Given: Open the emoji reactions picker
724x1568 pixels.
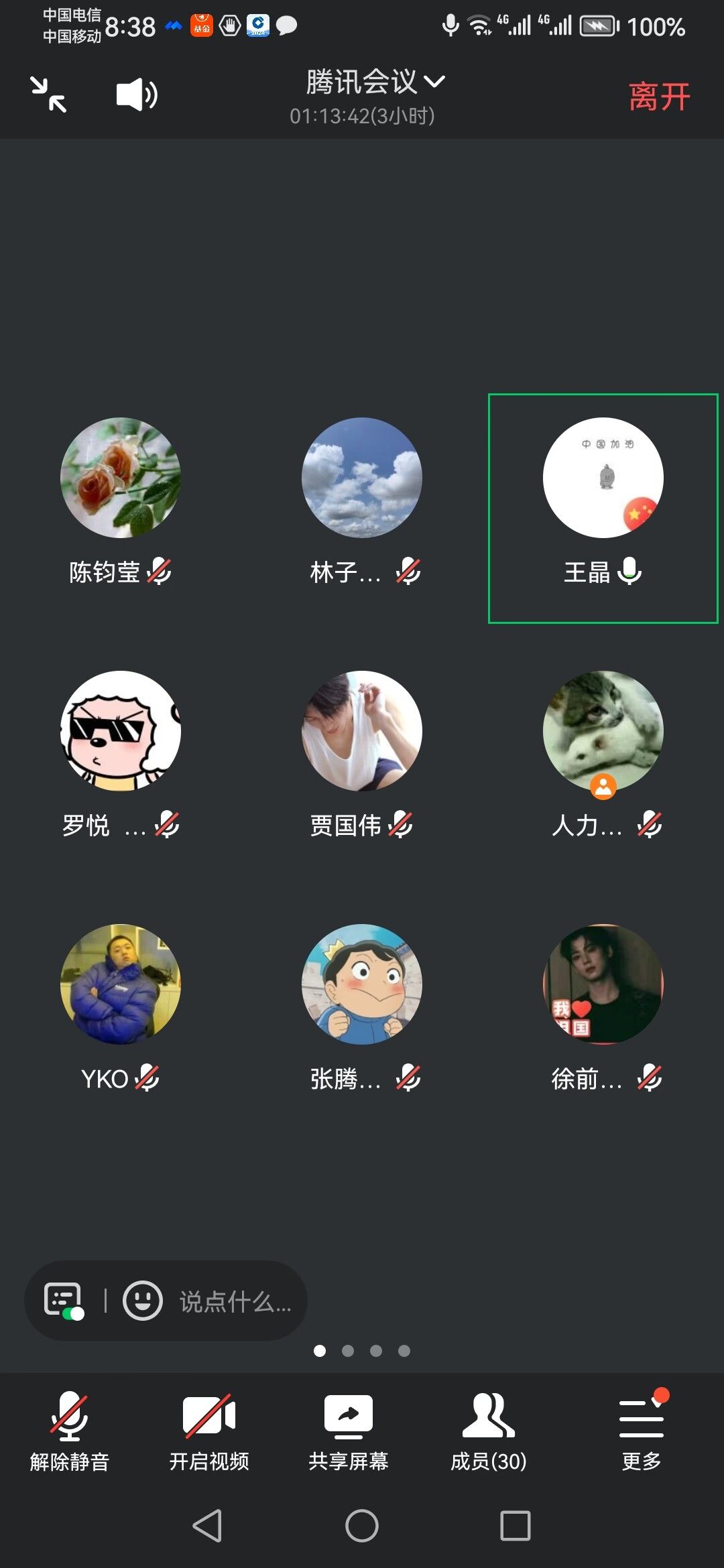Looking at the screenshot, I should tap(143, 1301).
